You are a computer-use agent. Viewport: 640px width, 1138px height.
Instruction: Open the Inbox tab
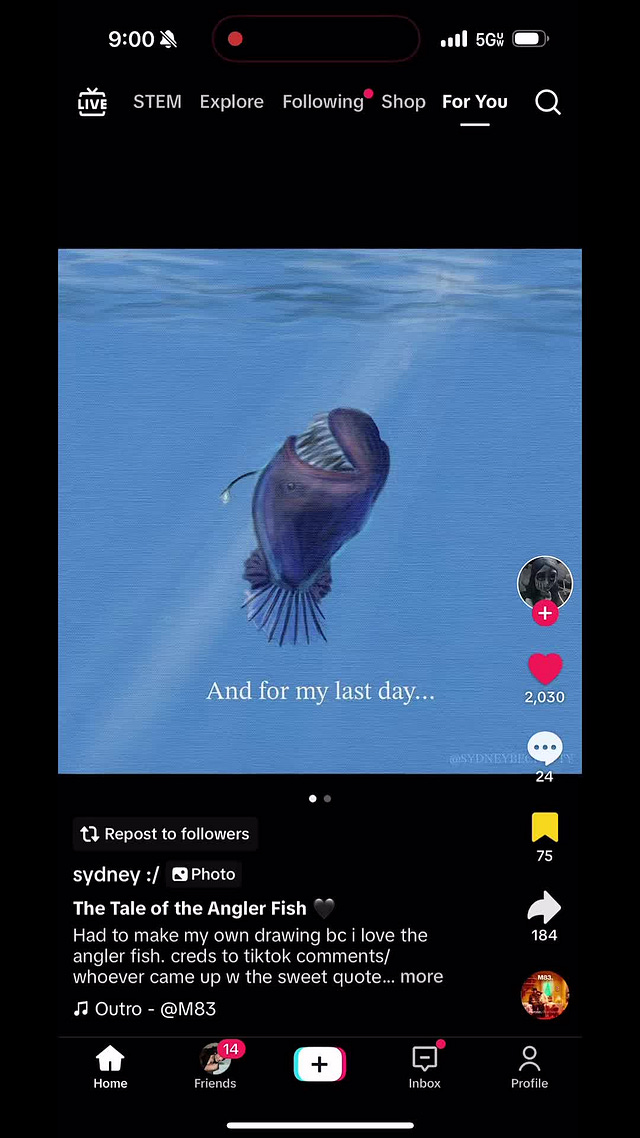(424, 1065)
